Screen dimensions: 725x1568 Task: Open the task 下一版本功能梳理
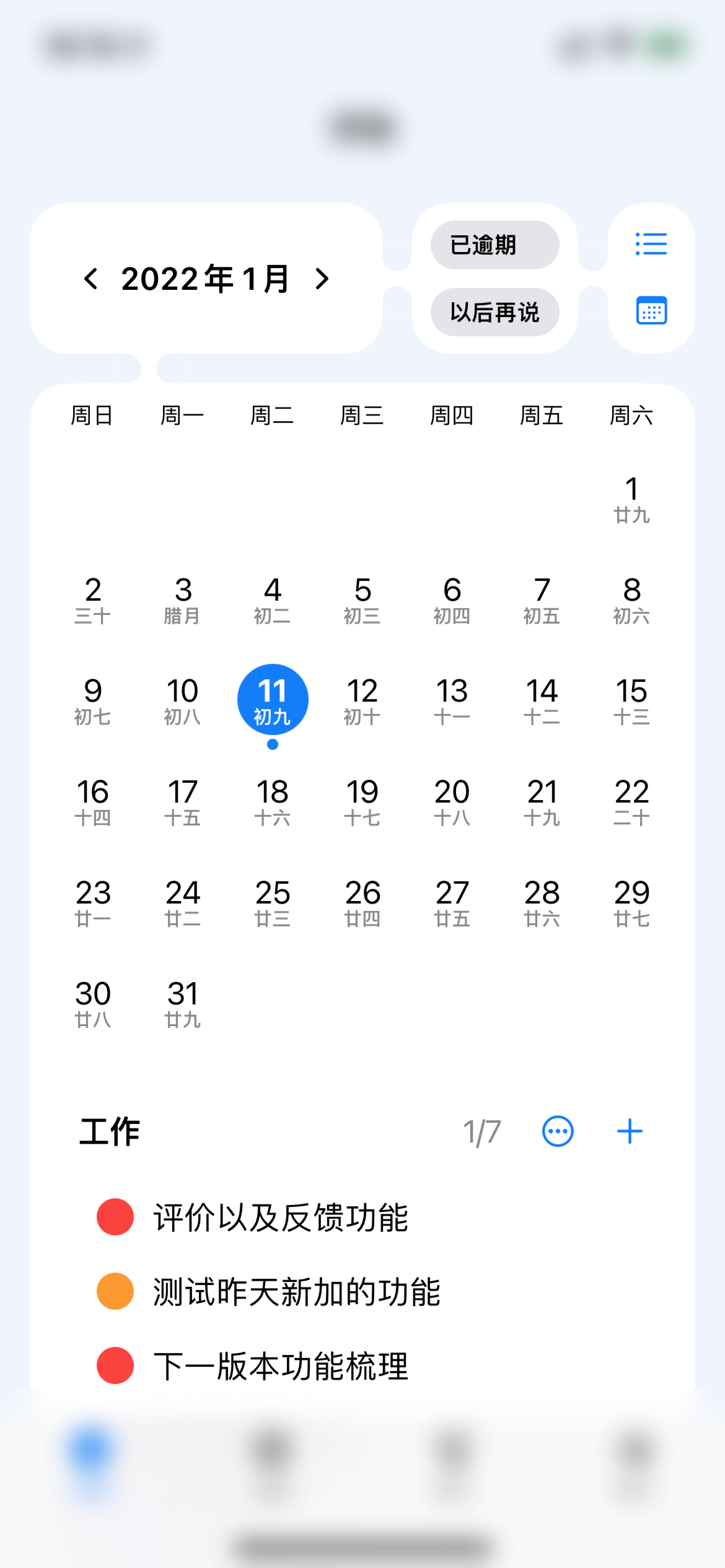pyautogui.click(x=280, y=1366)
